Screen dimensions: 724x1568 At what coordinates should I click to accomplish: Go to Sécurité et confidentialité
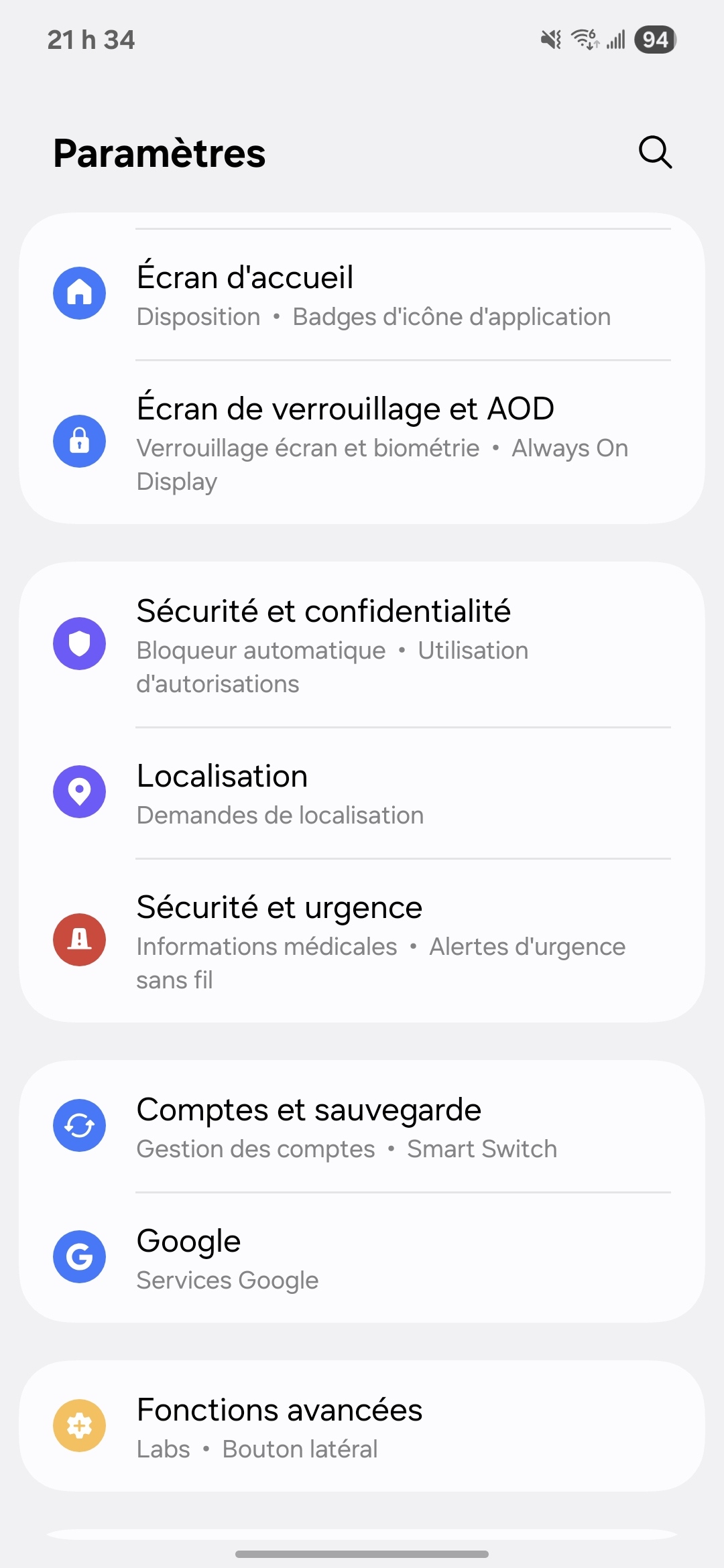(362, 645)
